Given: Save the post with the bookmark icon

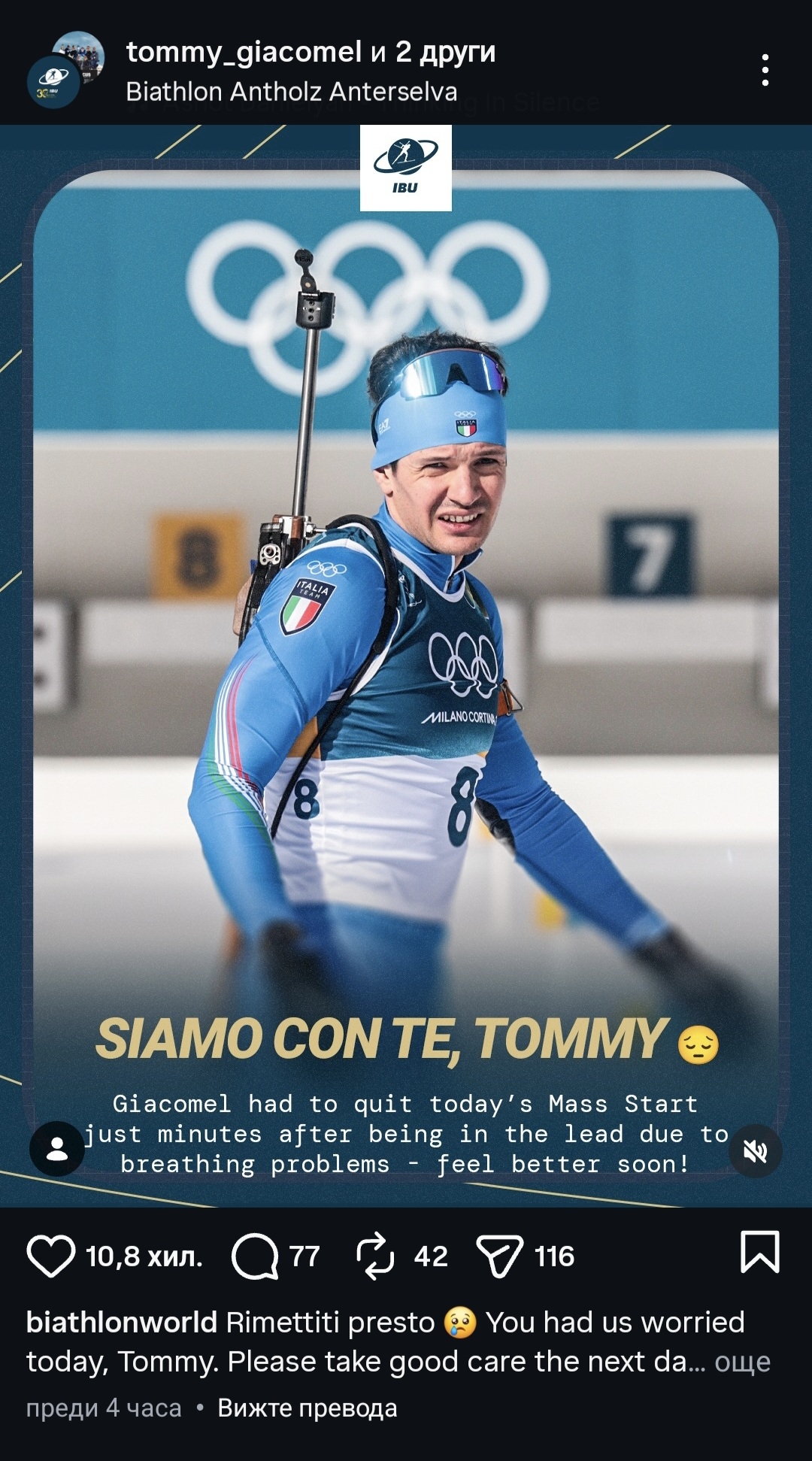Looking at the screenshot, I should (x=759, y=1252).
